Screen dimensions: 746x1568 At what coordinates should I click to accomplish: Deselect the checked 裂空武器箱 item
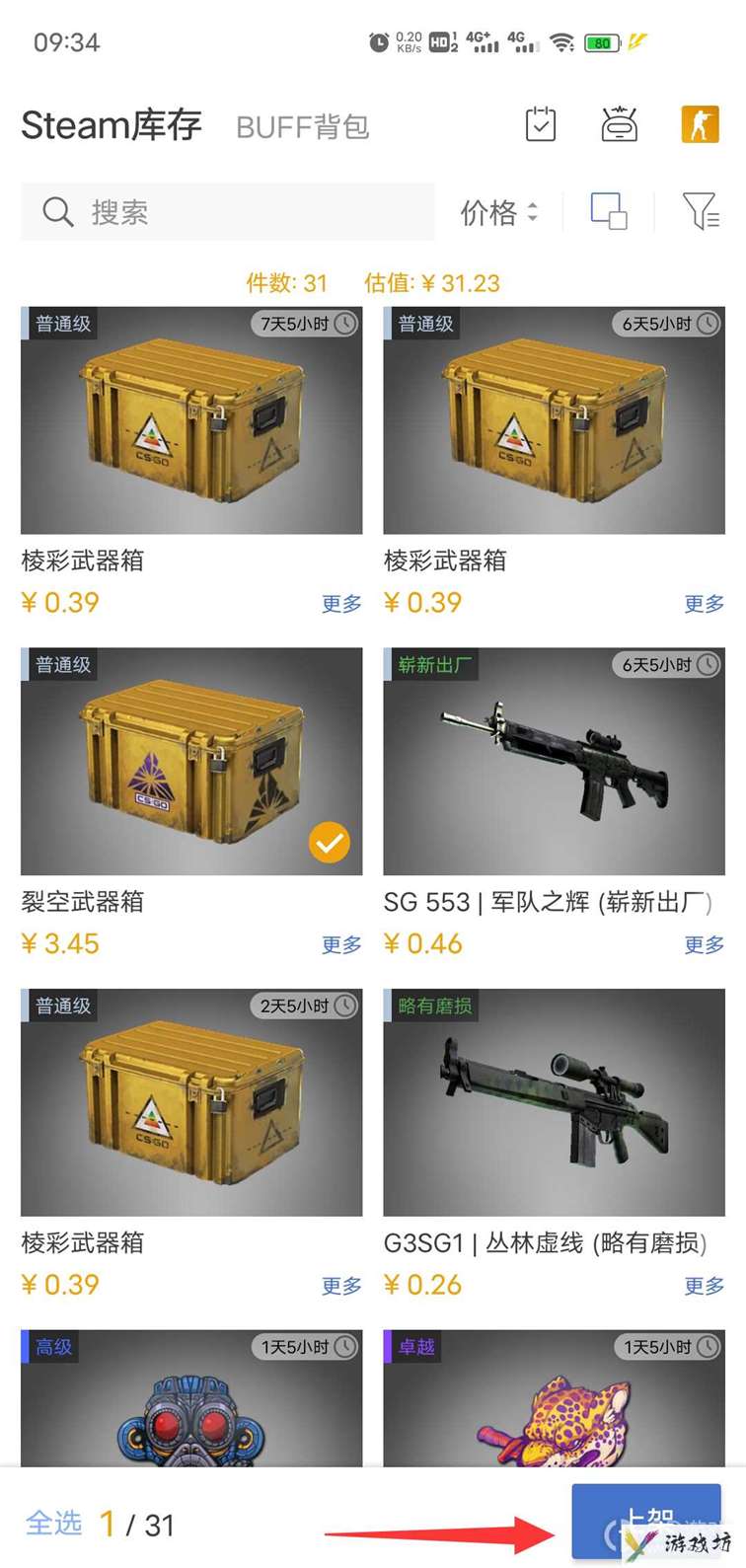[191, 761]
